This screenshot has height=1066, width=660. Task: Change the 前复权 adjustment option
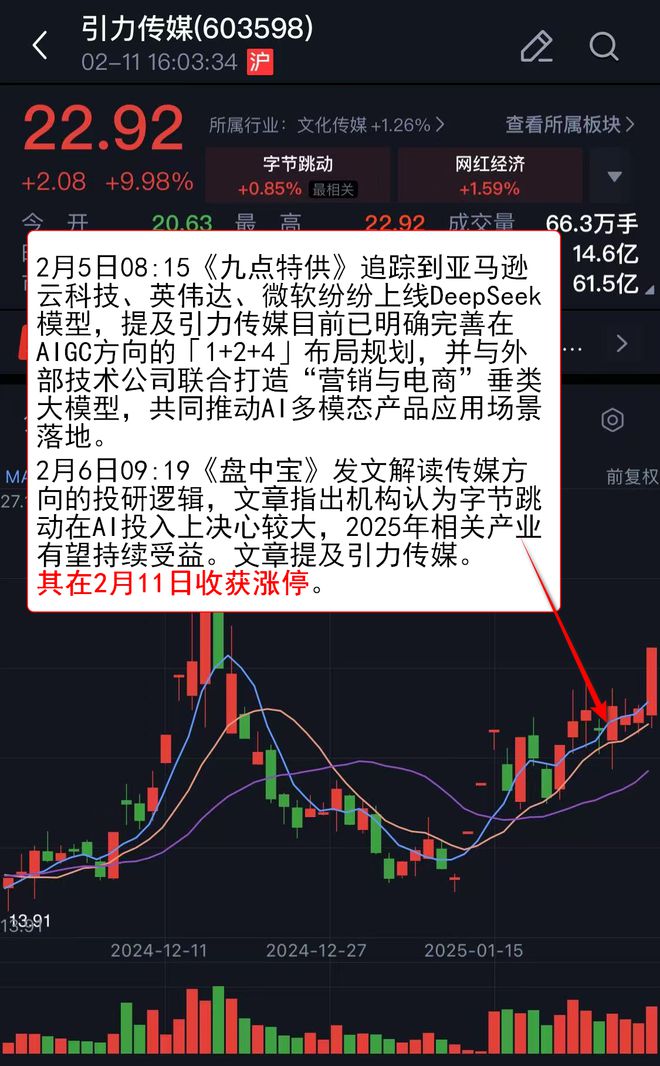[x=631, y=477]
